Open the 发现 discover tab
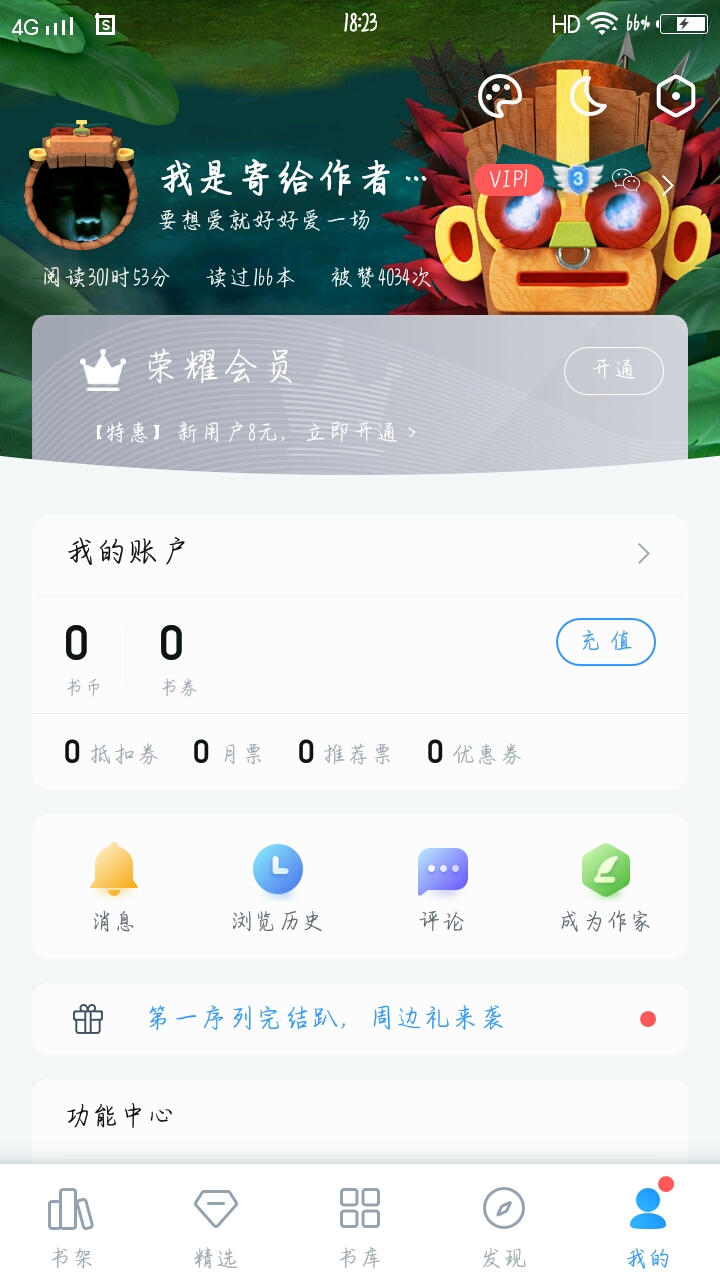 pos(504,1227)
